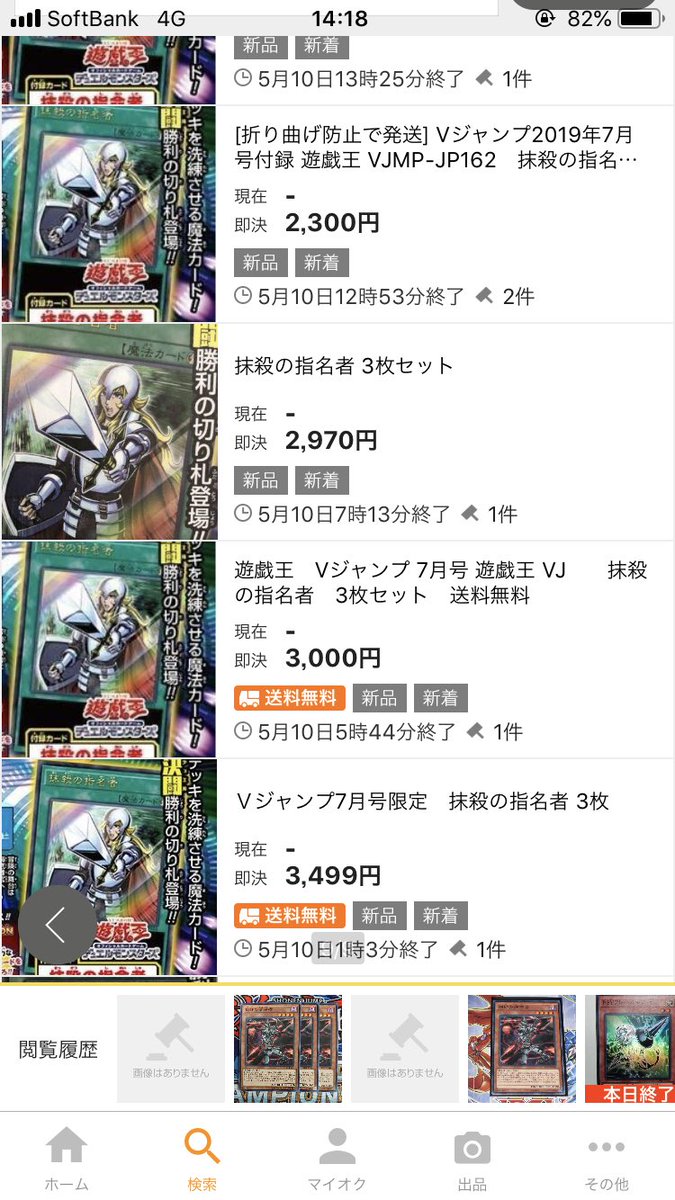Open the 2,970円 抹殺の指名者 3枚セット listing

337,432
